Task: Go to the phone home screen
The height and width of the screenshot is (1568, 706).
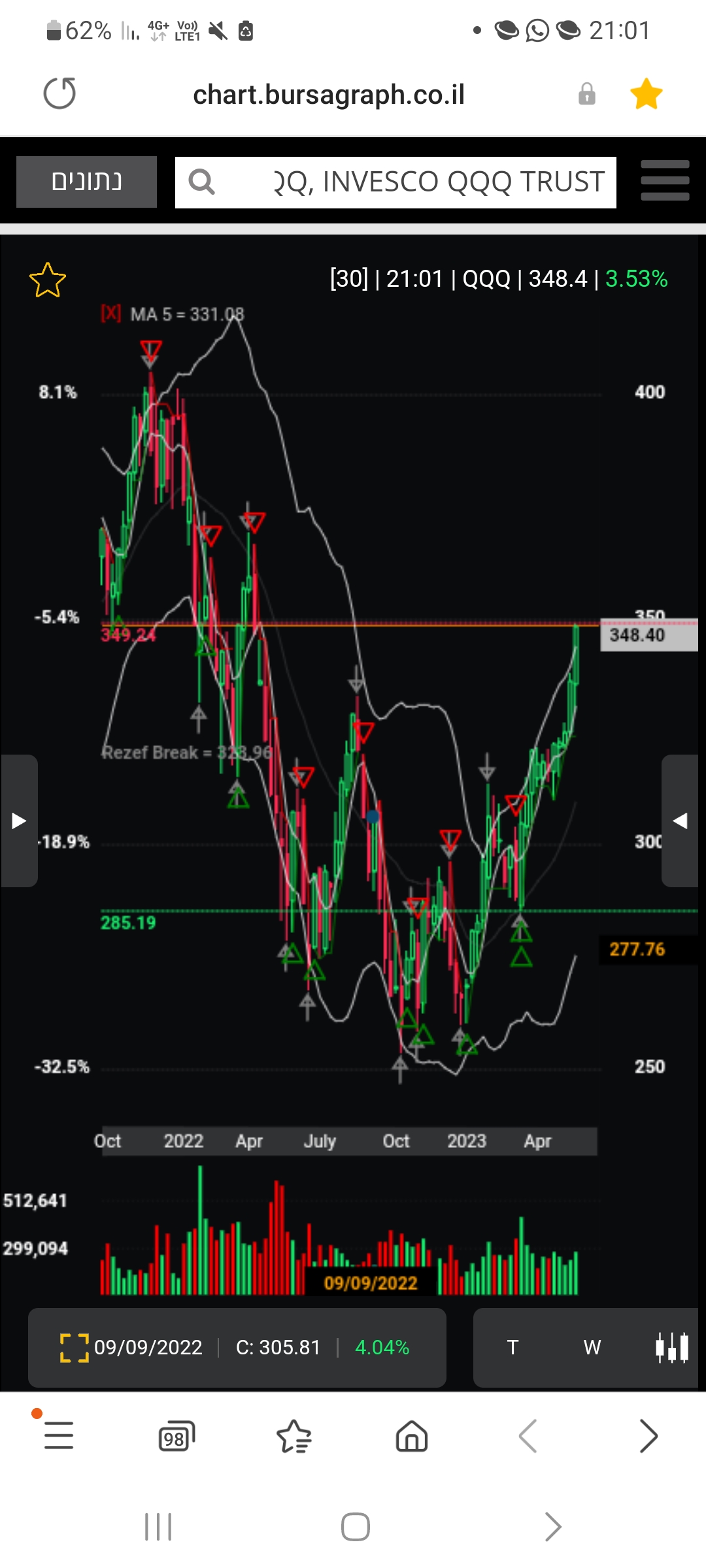Action: 355,1527
